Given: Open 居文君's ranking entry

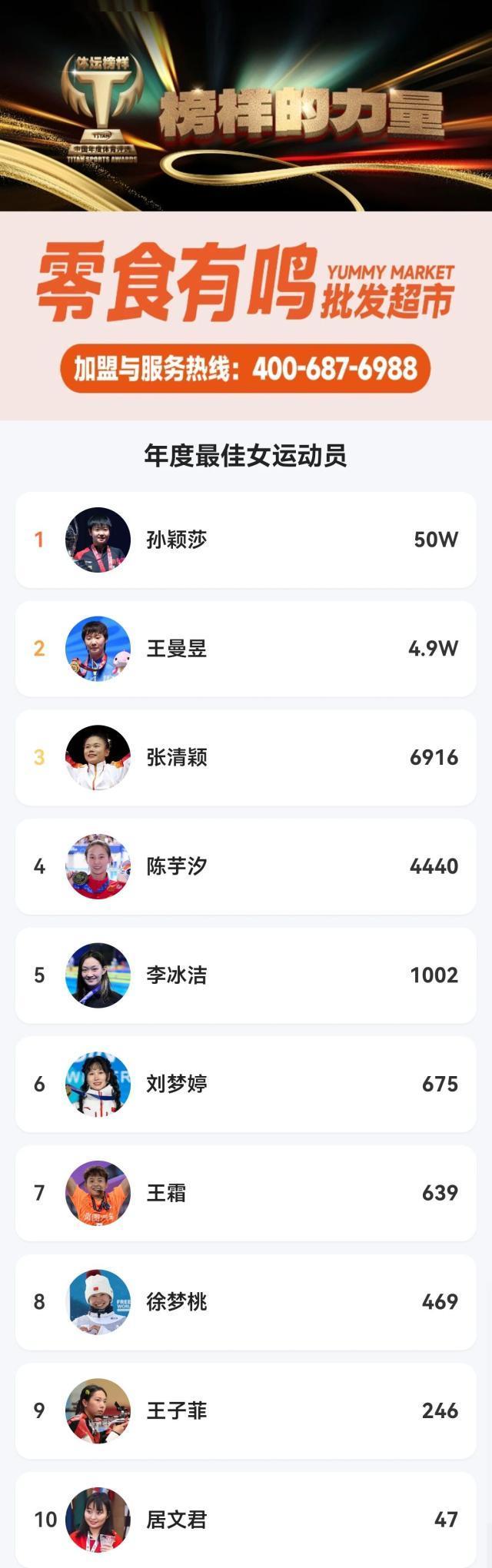Looking at the screenshot, I should pos(246,1519).
